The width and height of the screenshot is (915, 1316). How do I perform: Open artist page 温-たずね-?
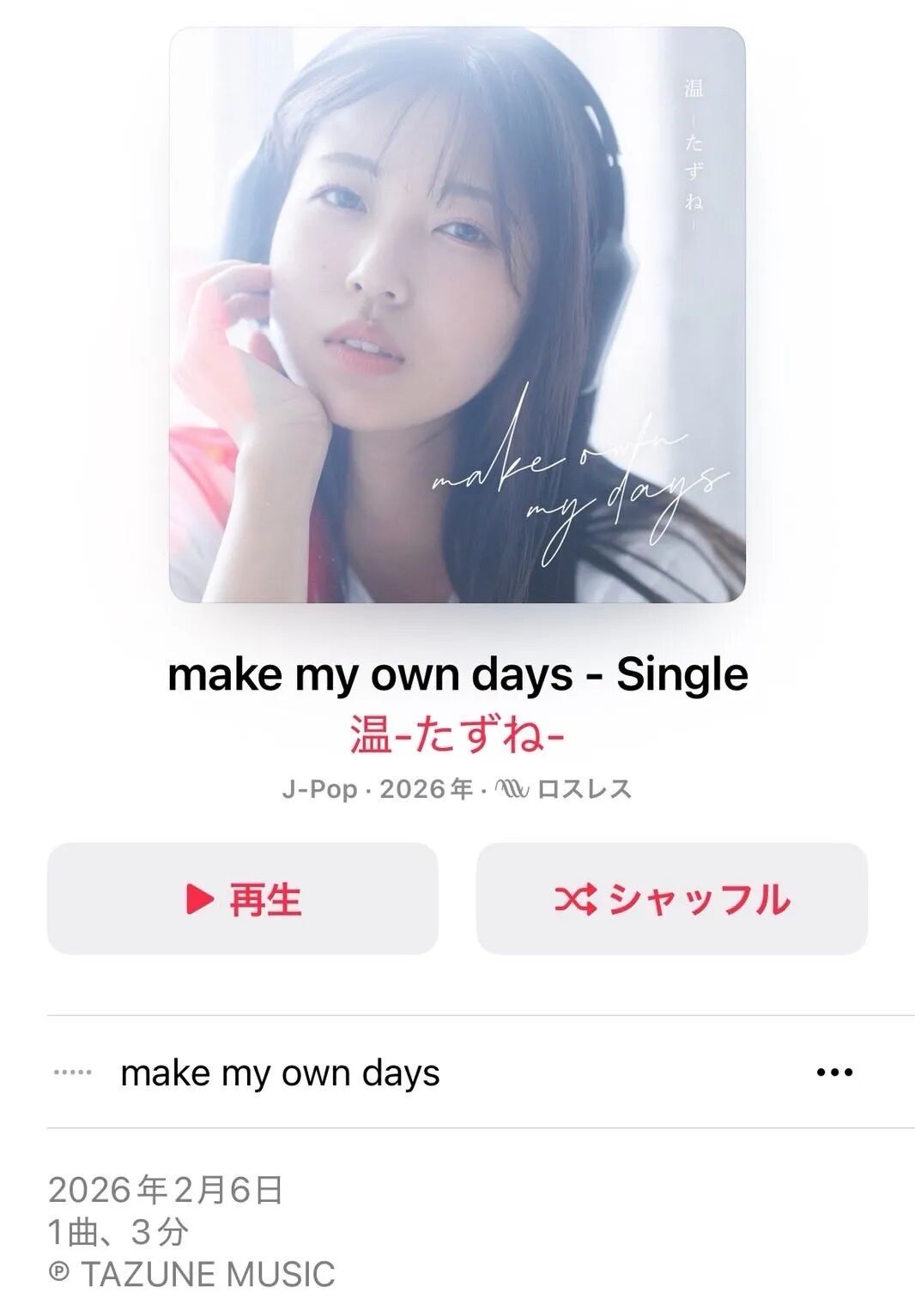click(x=457, y=736)
